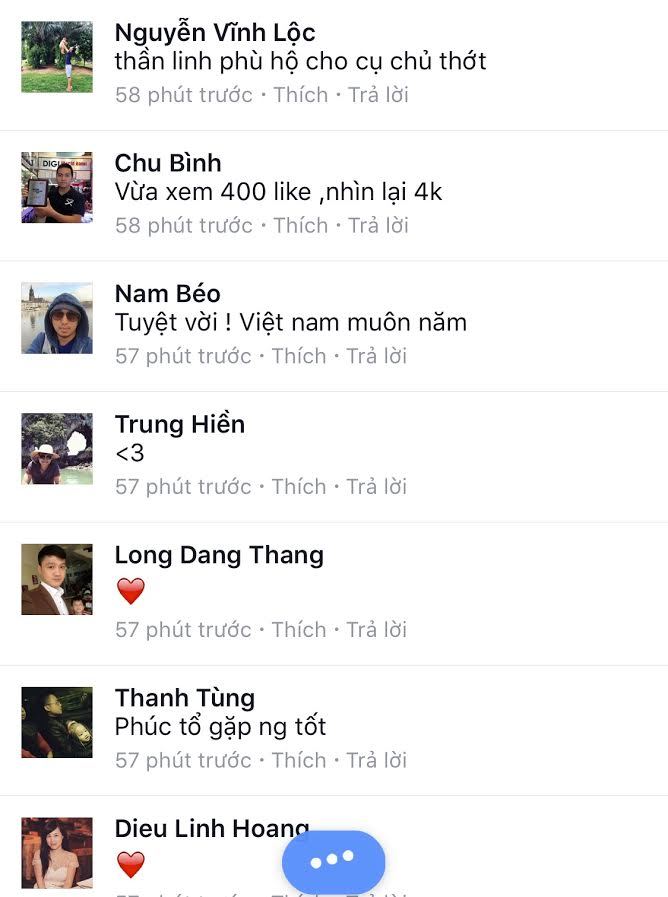Reply to Nguyễn Vĩnh Lộc's comment
This screenshot has height=897, width=668.
pyautogui.click(x=378, y=95)
